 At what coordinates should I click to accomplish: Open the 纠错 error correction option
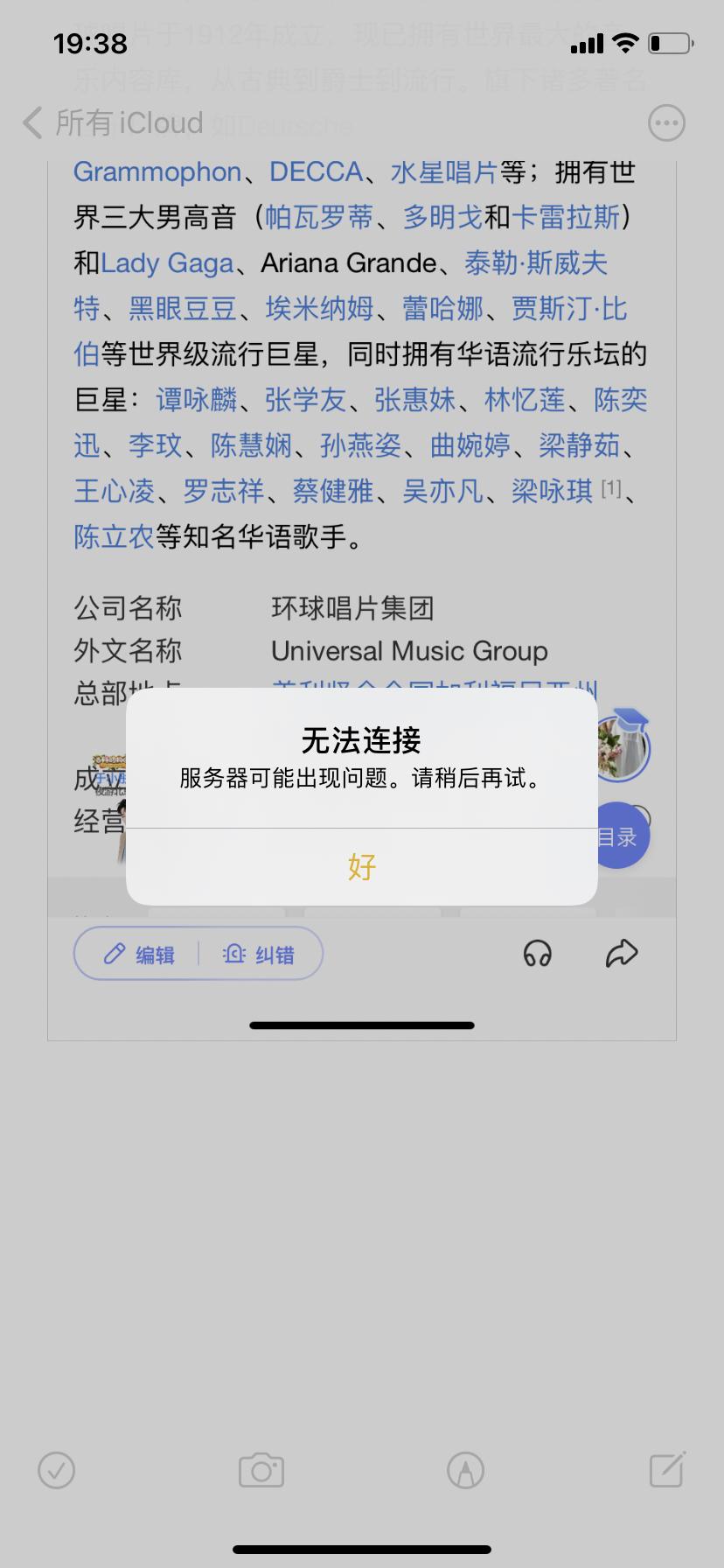[x=274, y=954]
